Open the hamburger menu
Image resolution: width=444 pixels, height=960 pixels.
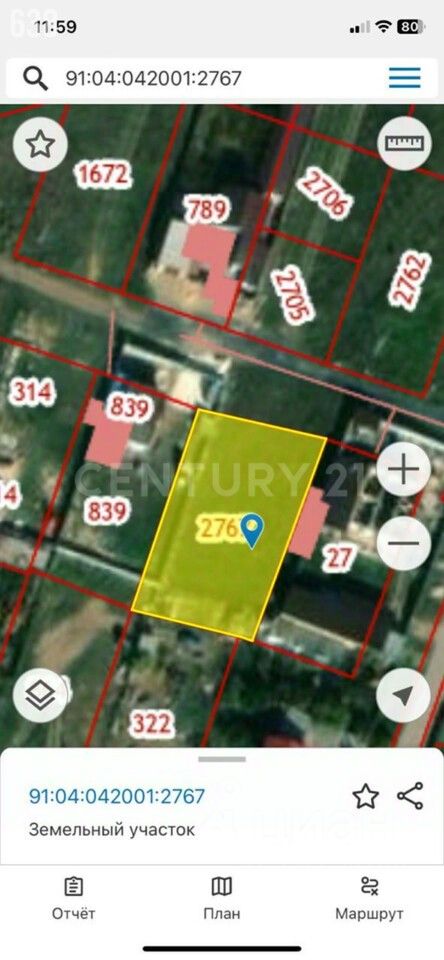(x=405, y=78)
